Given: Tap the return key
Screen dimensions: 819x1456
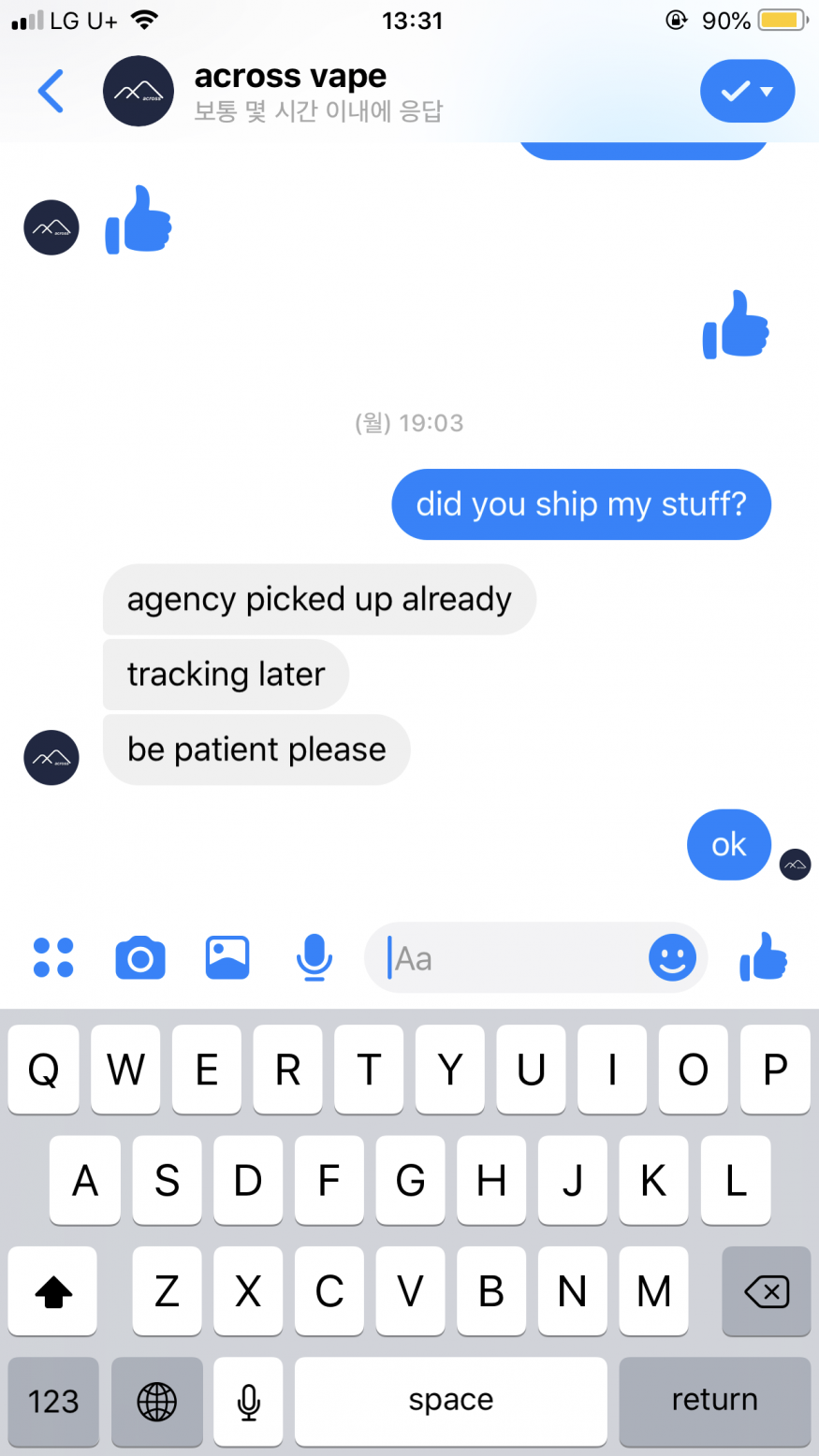Looking at the screenshot, I should pyautogui.click(x=714, y=1401).
